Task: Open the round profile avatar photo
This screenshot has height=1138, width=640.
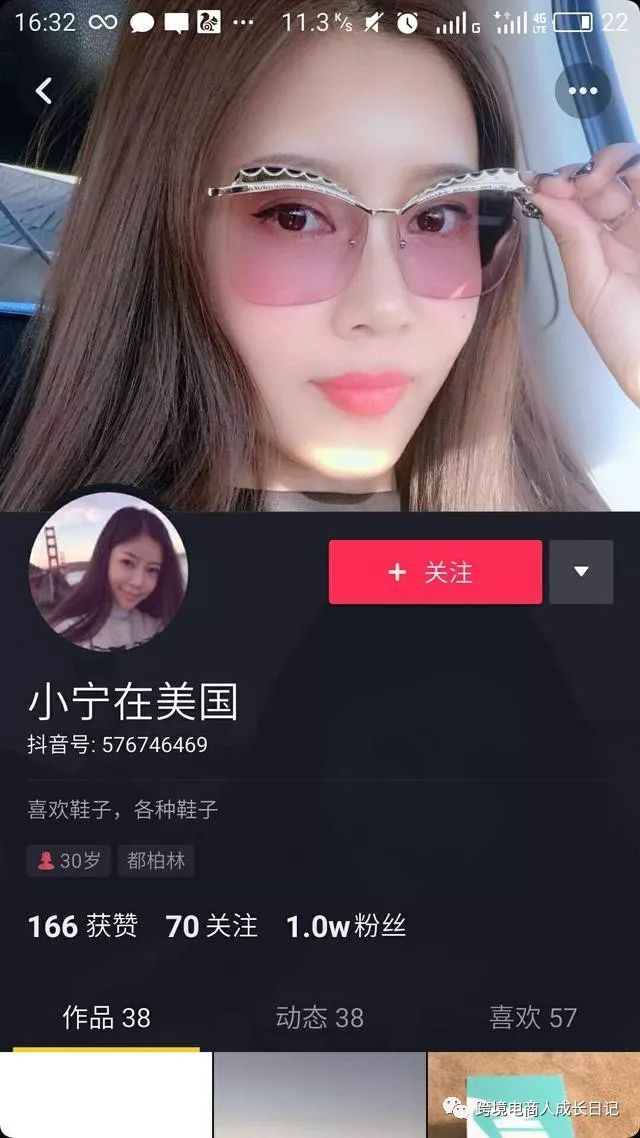Action: [108, 572]
